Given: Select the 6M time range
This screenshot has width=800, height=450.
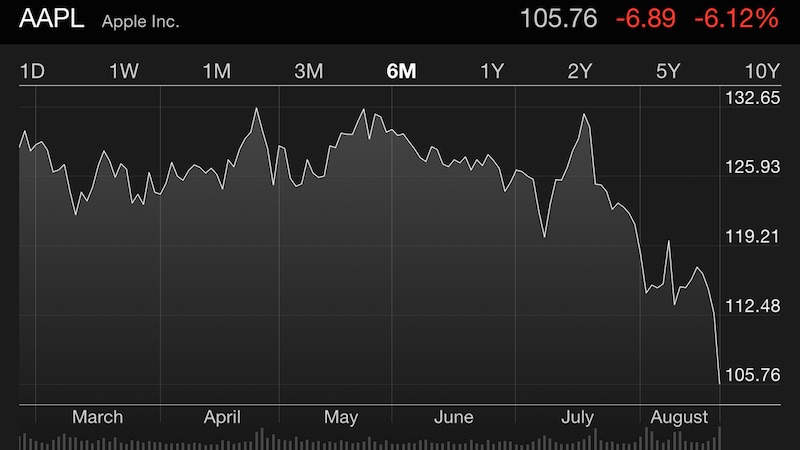Looking at the screenshot, I should pos(401,71).
